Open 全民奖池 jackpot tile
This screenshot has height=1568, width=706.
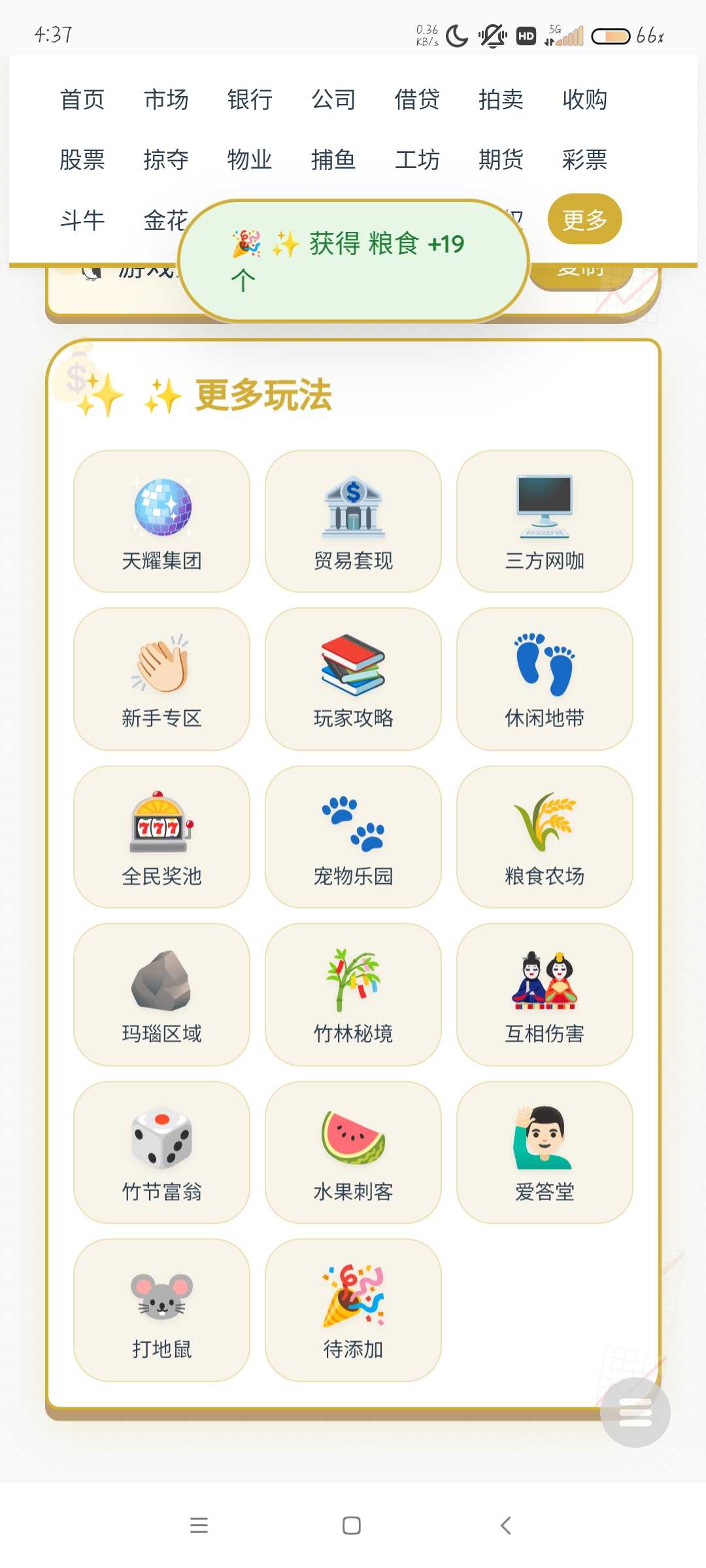(x=161, y=837)
